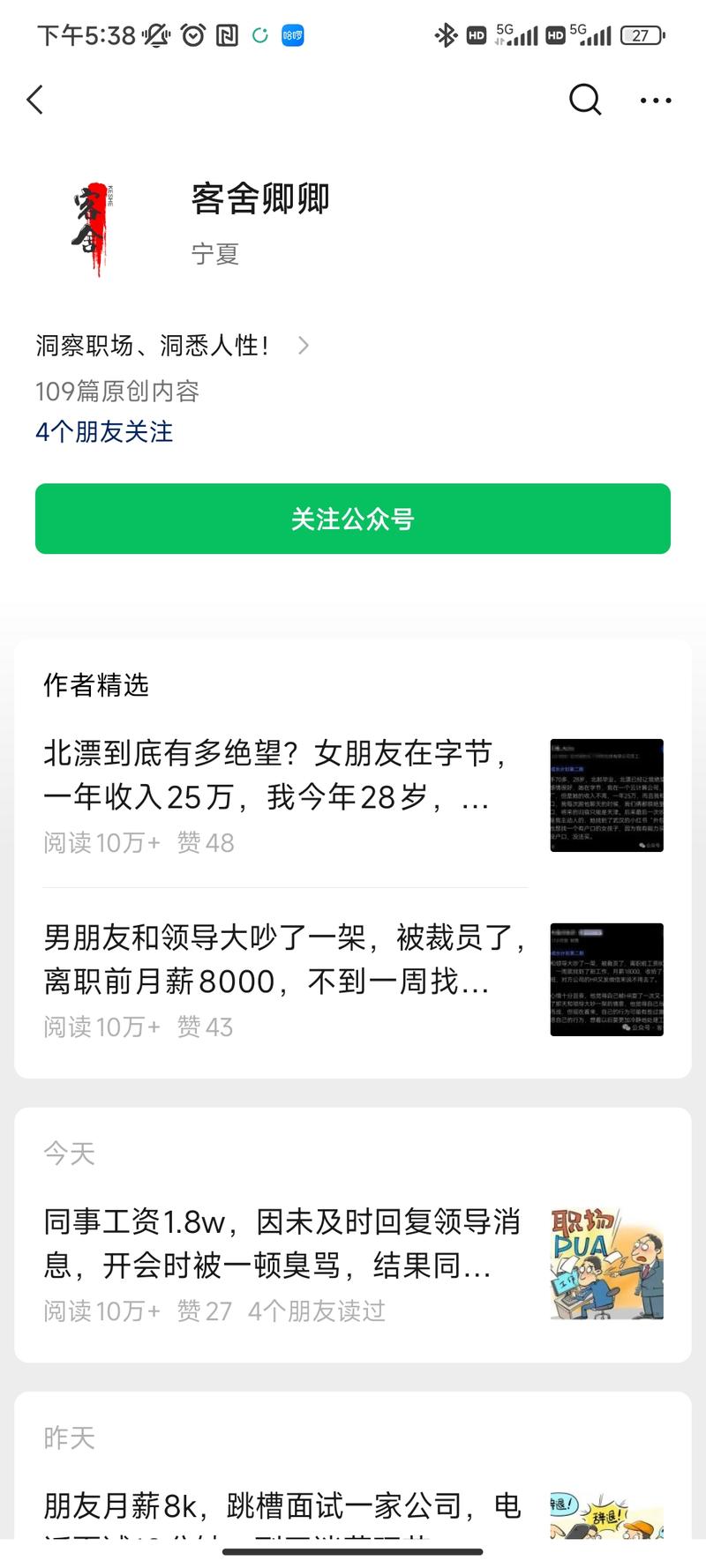This screenshot has width=706, height=1568.
Task: Tap the 关注公众号 follow button
Action: (x=352, y=519)
